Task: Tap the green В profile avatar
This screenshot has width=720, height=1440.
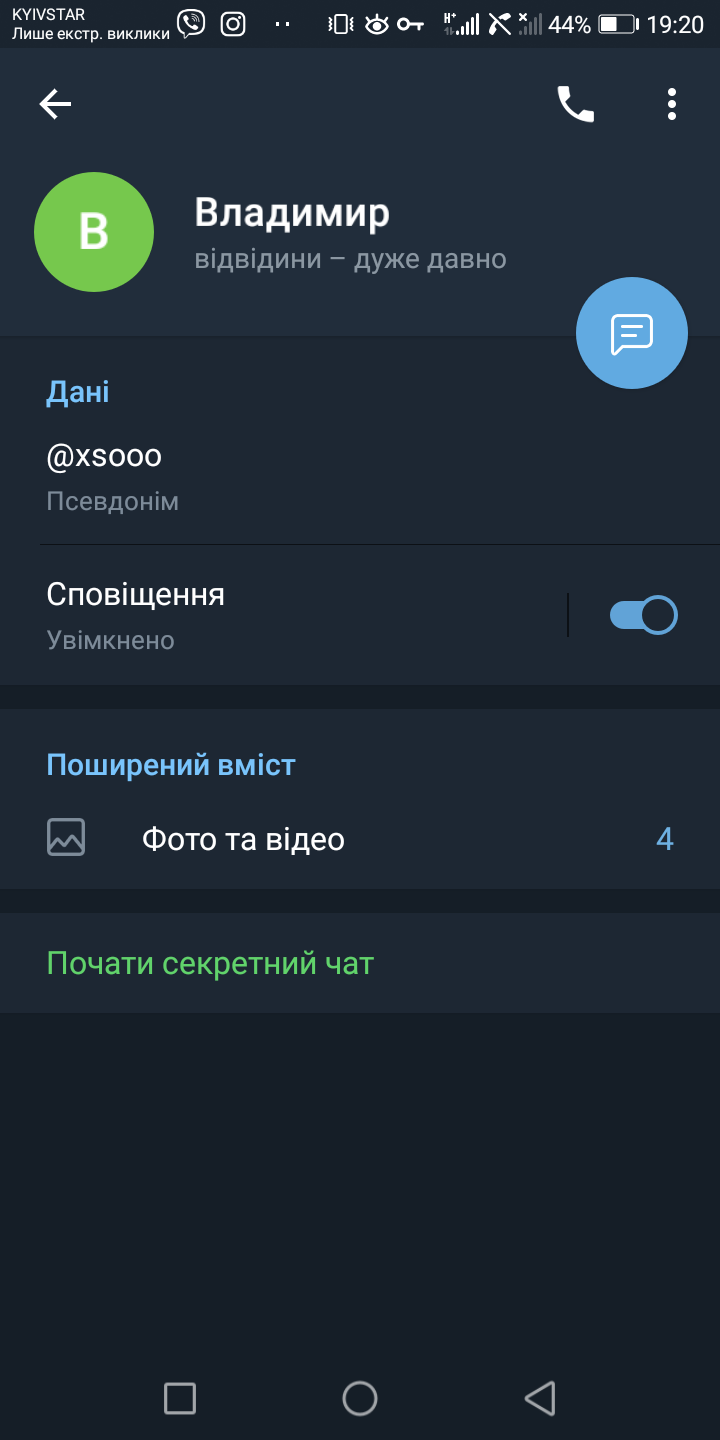Action: point(94,232)
